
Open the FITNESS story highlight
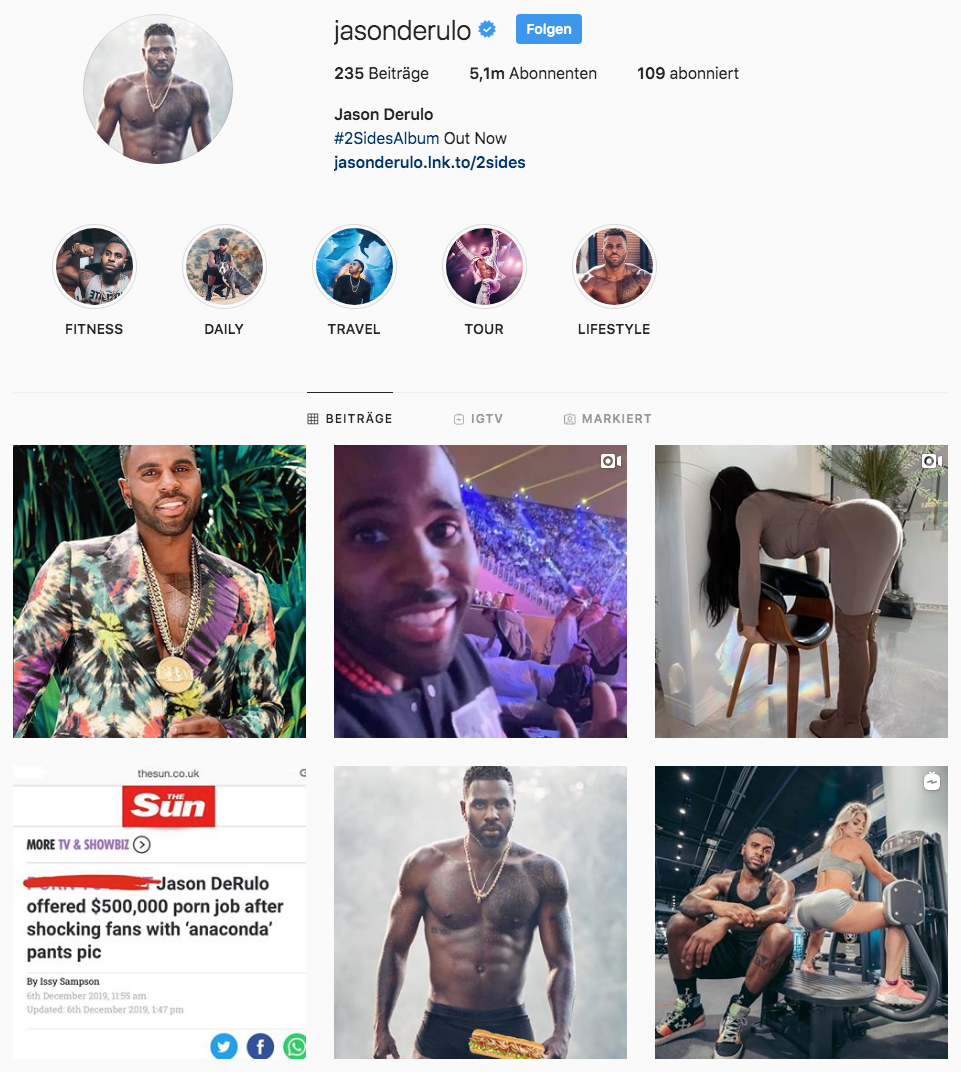tap(94, 267)
